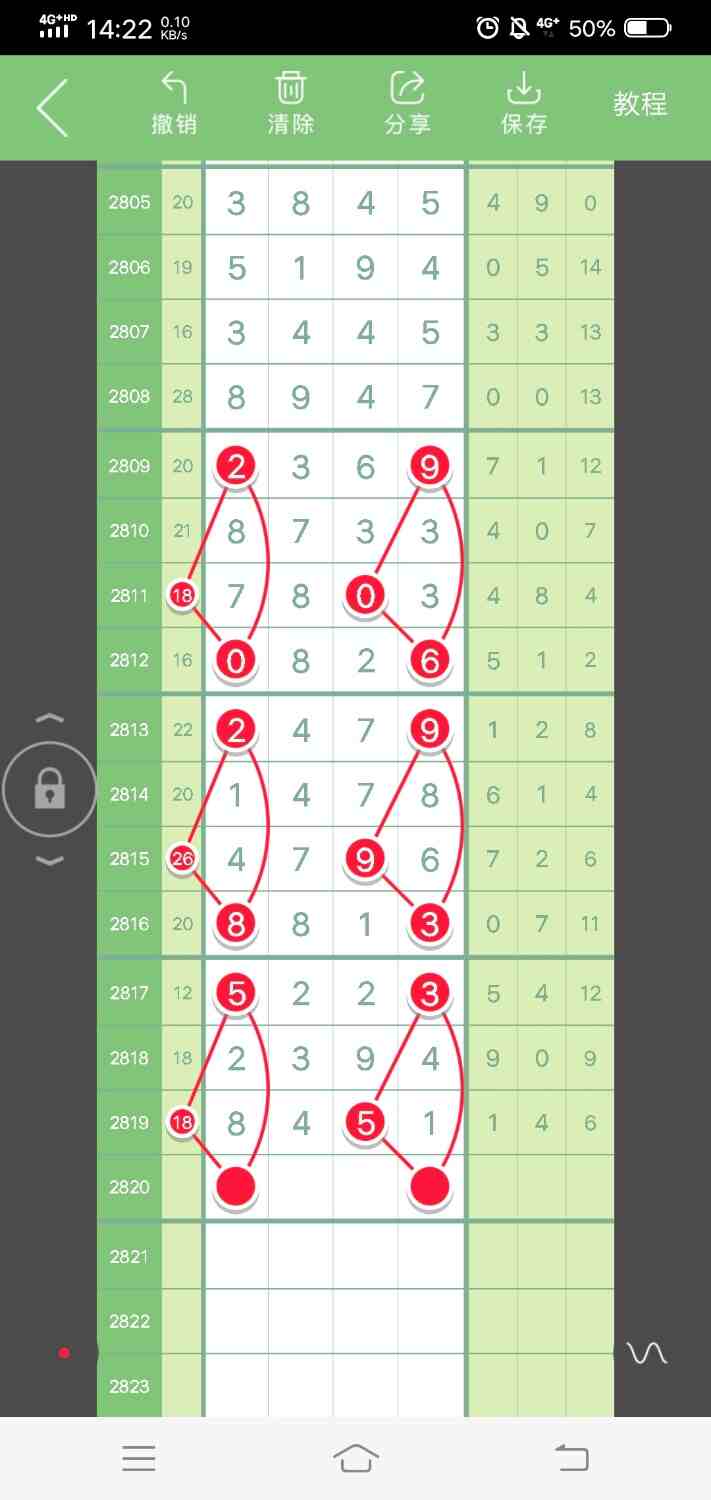Tap the up chevron above the lock
711x1500 pixels.
[50, 719]
